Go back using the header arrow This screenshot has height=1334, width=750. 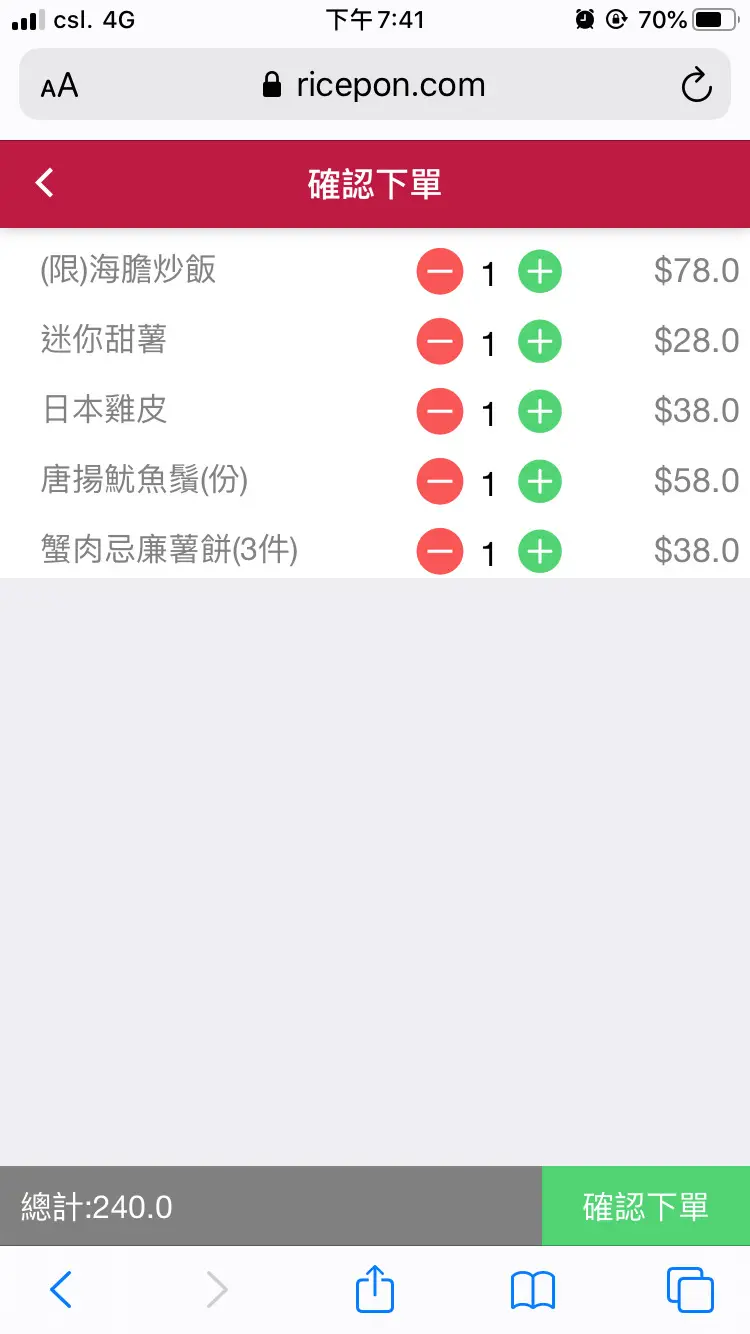coord(45,183)
